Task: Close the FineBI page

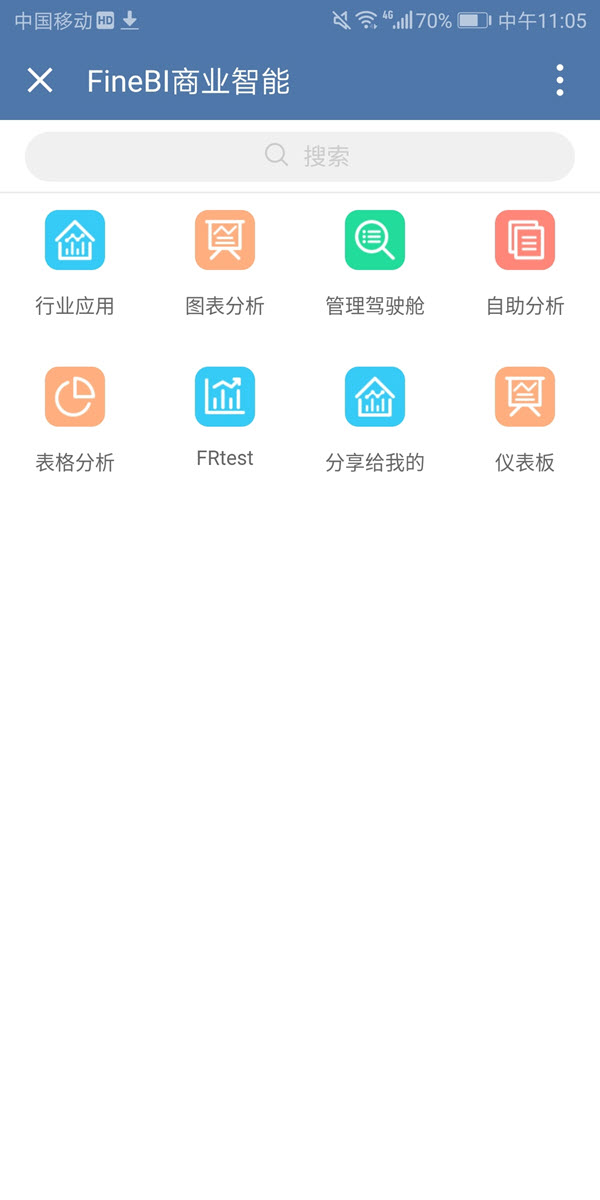Action: 40,81
